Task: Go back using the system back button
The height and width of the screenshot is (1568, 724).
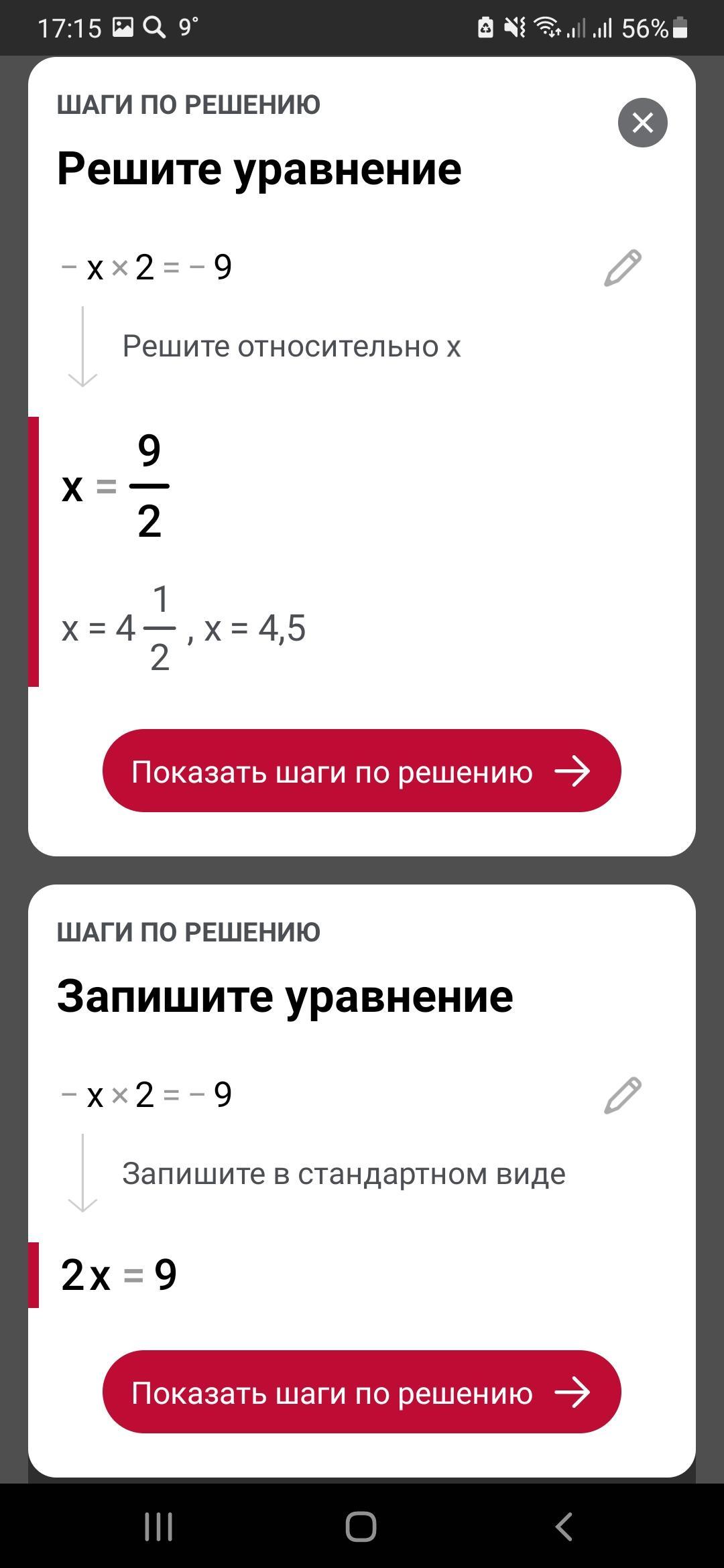Action: pyautogui.click(x=564, y=1526)
